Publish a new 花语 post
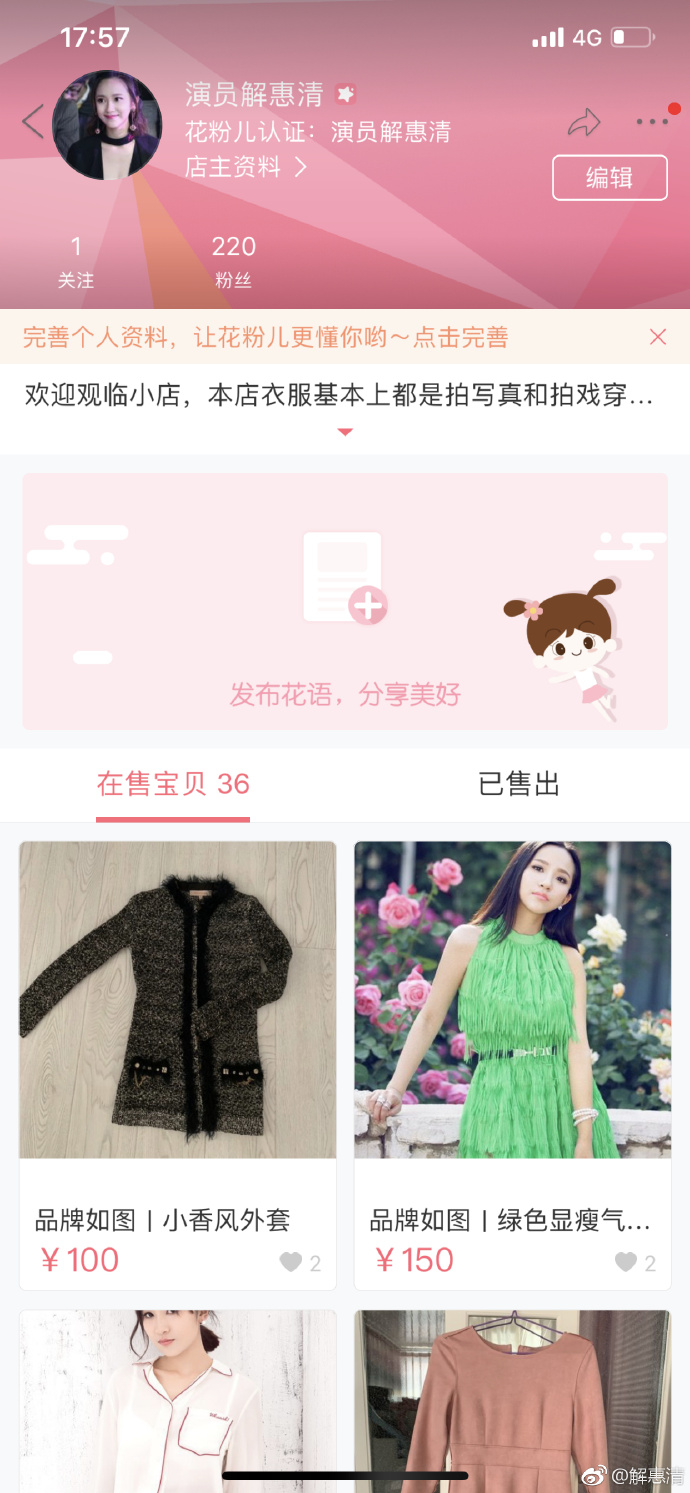The image size is (690, 1493). pyautogui.click(x=345, y=601)
